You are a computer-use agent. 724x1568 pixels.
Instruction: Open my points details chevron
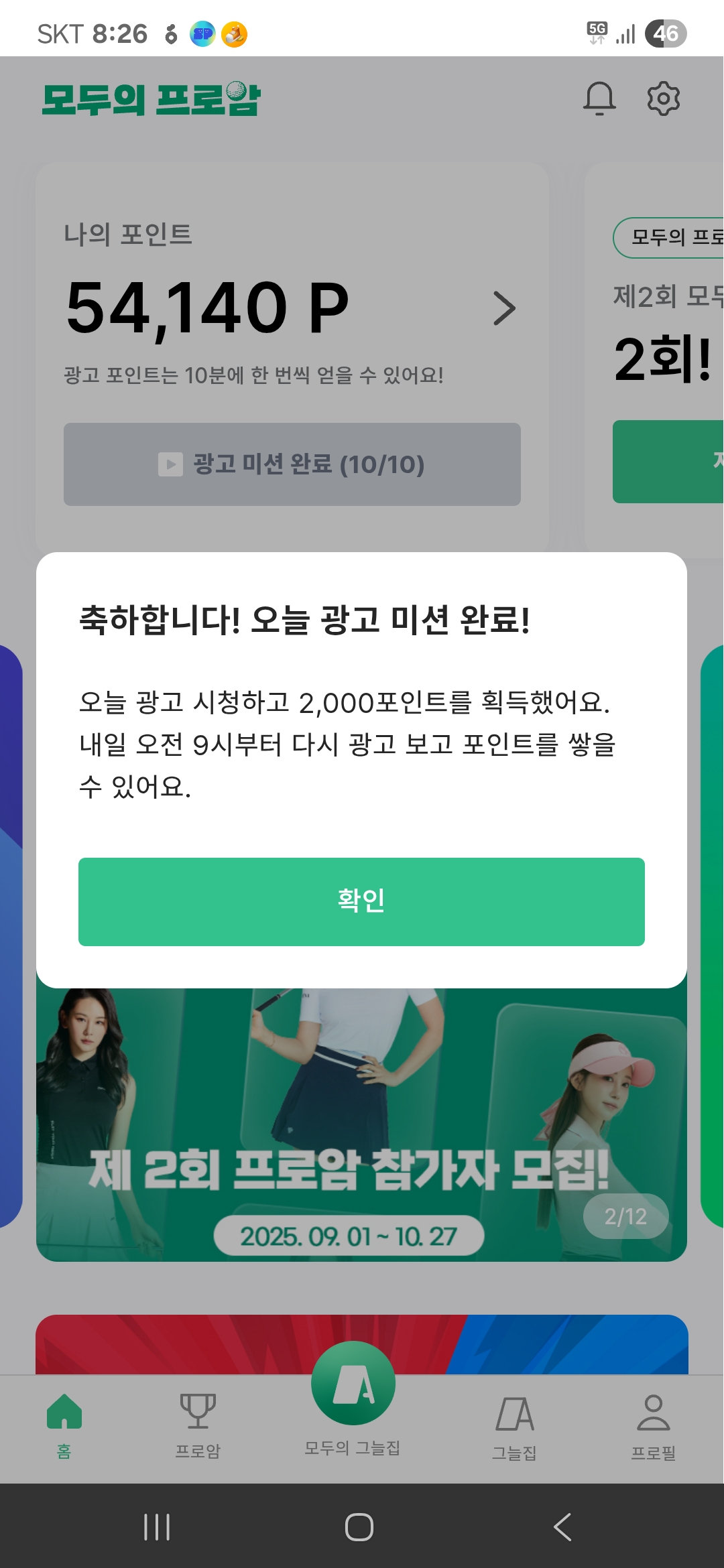pyautogui.click(x=504, y=309)
